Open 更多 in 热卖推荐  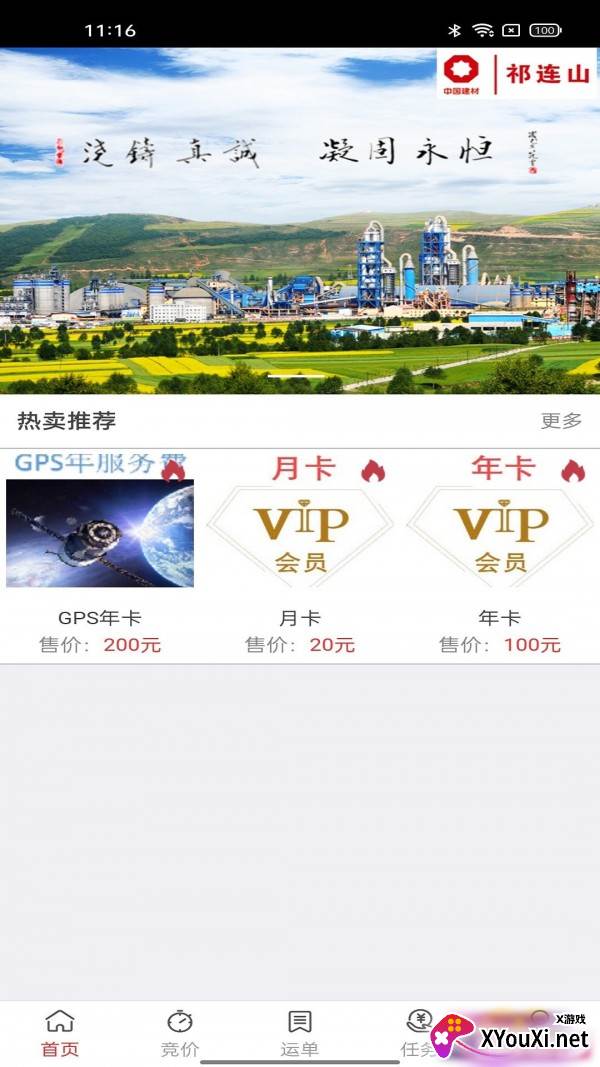(561, 421)
